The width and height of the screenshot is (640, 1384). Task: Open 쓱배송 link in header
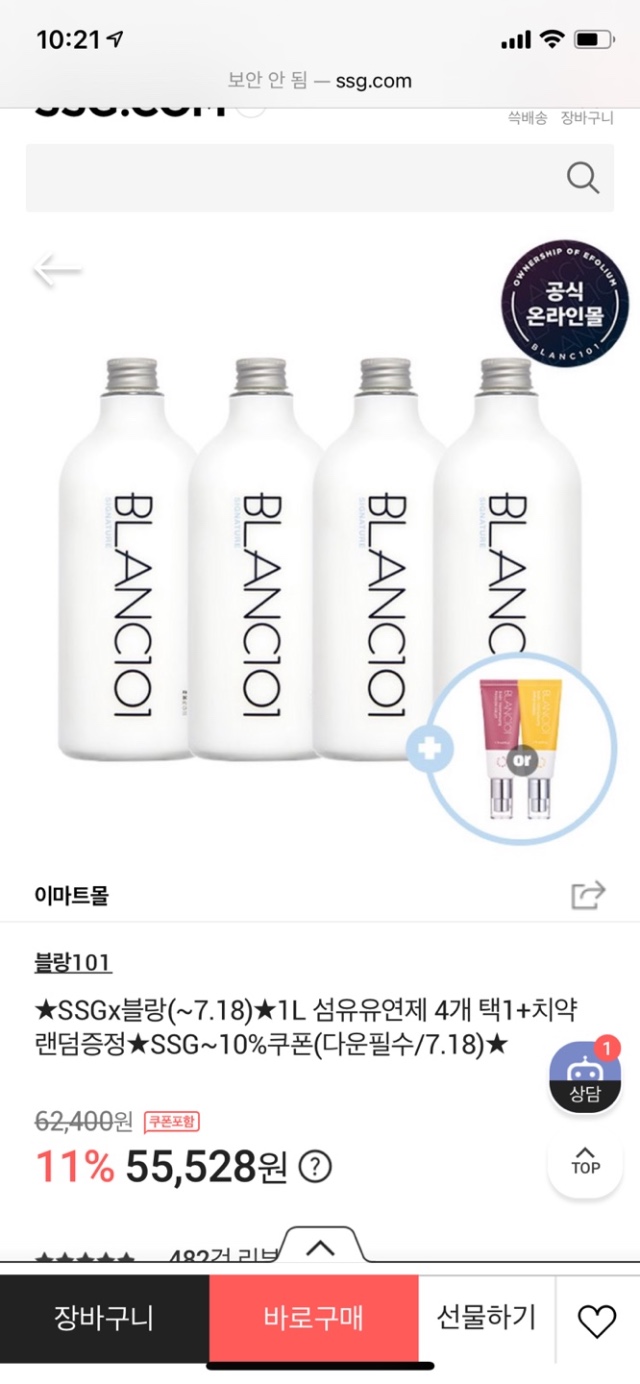527,118
